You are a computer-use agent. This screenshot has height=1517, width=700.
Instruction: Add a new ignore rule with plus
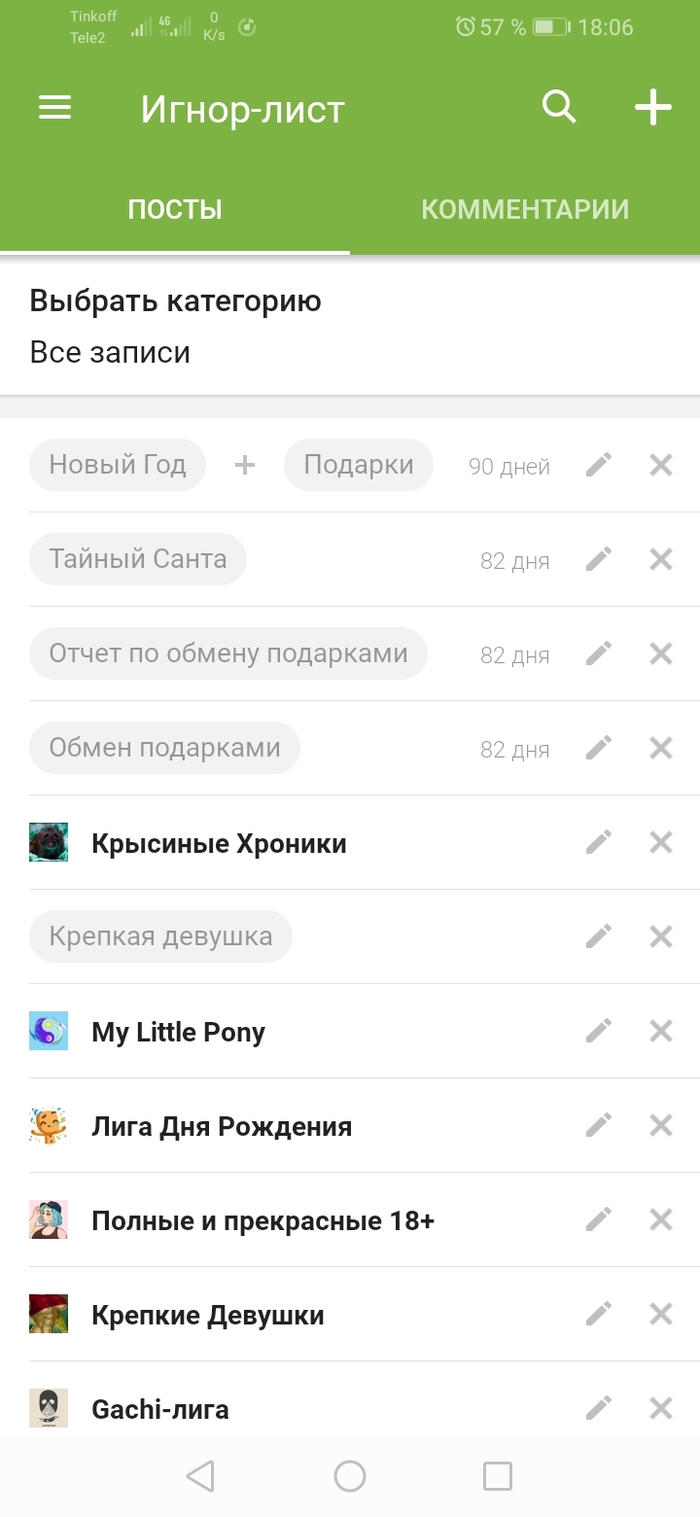click(x=653, y=107)
